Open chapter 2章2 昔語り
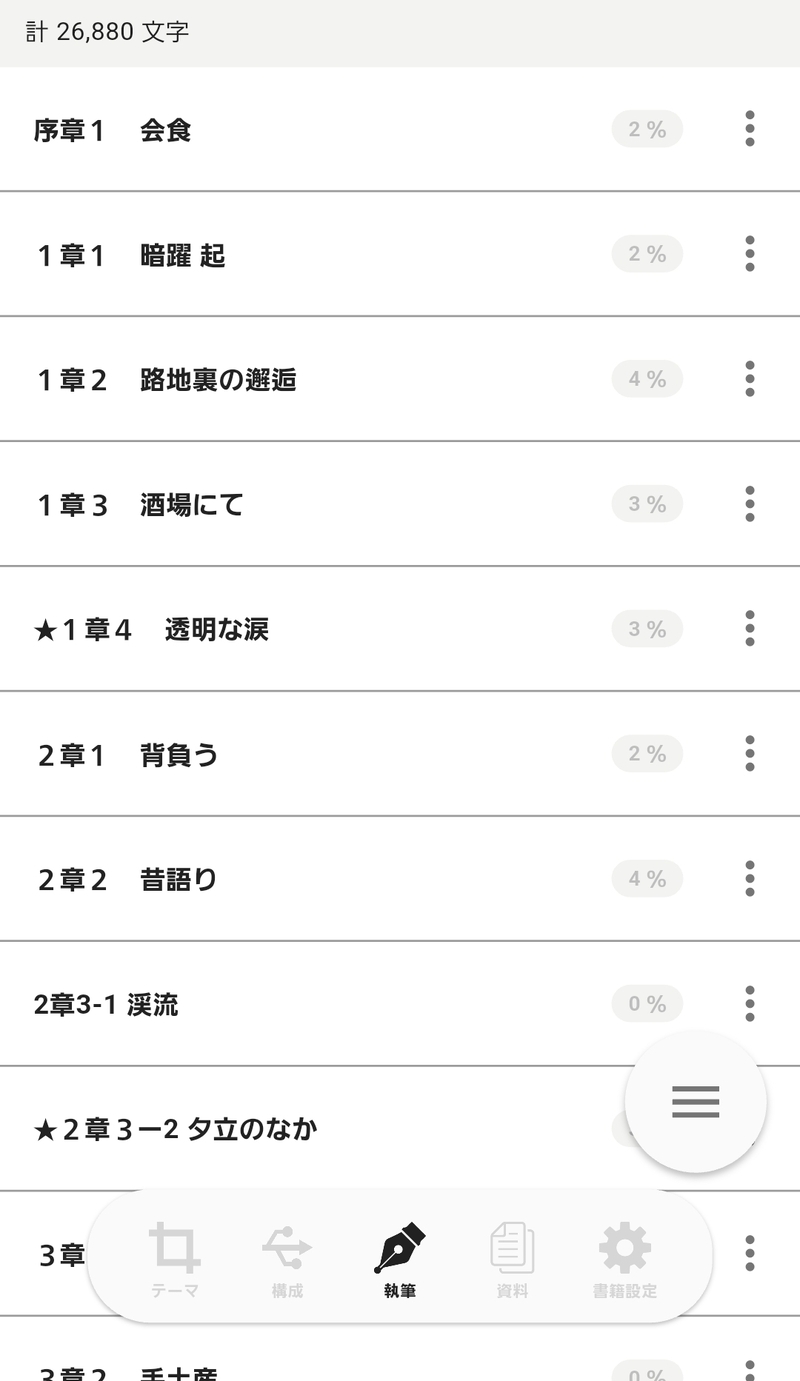Screen dimensions: 800x1381 pyautogui.click(x=400, y=879)
